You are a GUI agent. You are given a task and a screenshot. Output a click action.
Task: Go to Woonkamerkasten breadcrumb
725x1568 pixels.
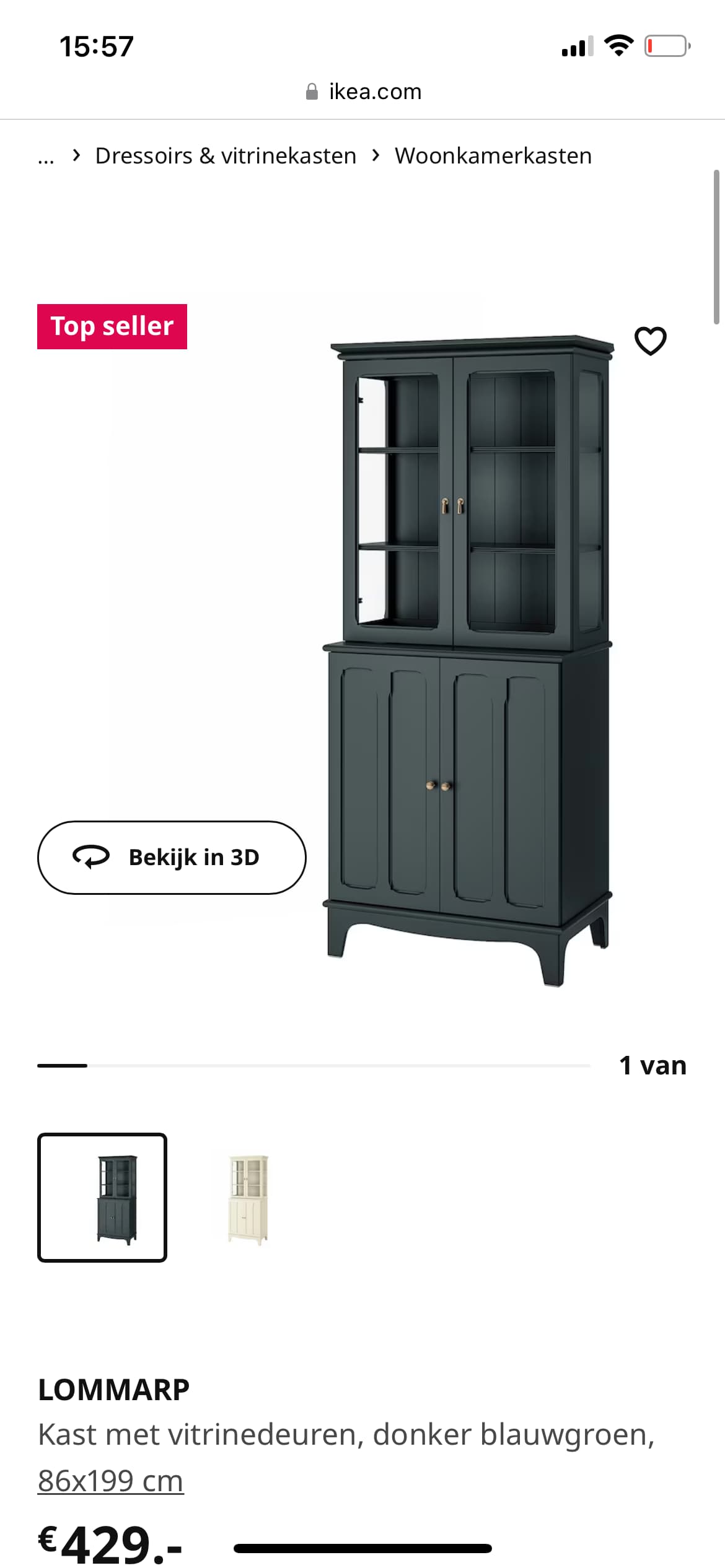point(493,155)
